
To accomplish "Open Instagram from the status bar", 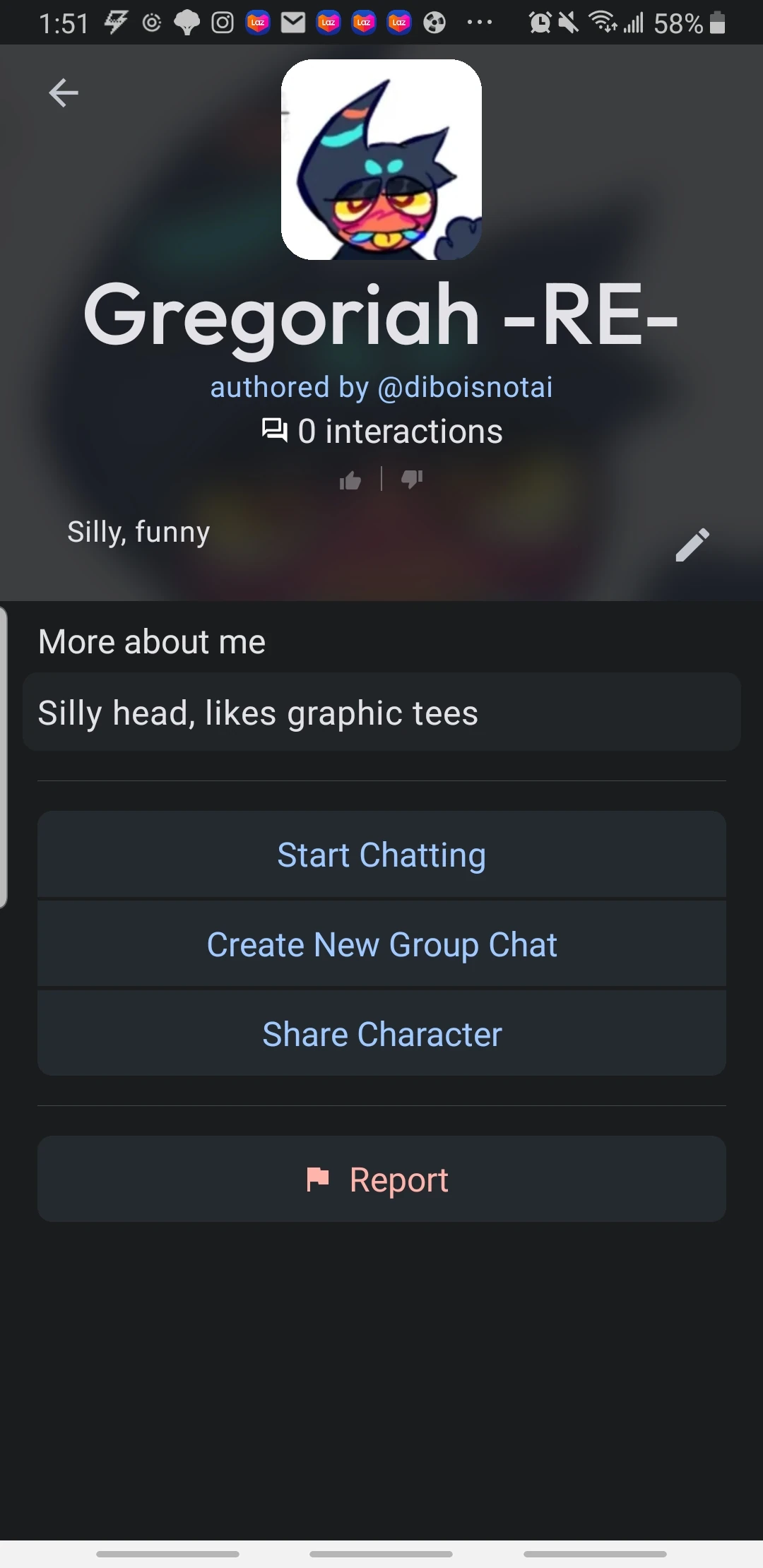I will coord(223,23).
